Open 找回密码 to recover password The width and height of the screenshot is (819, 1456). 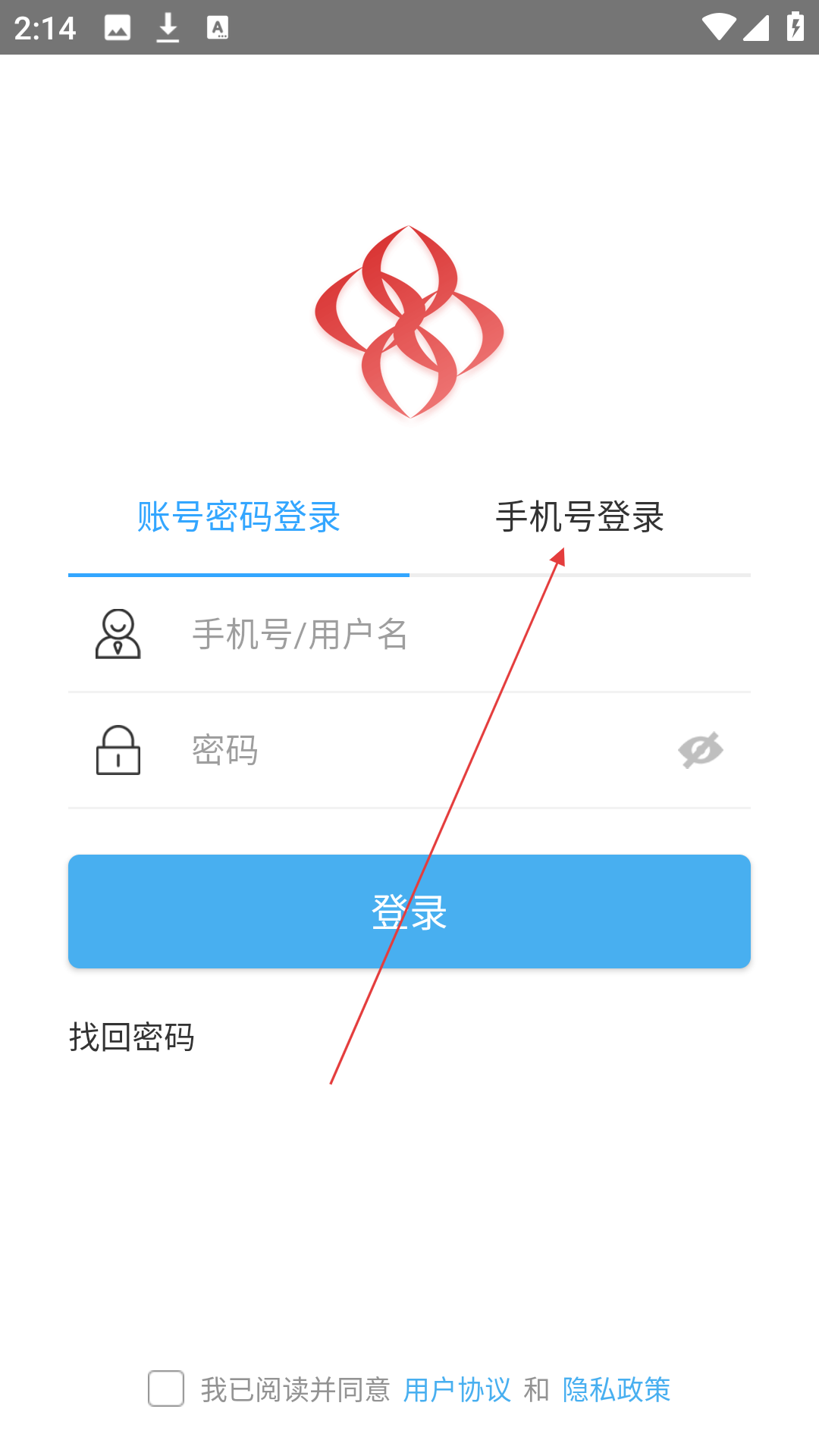click(132, 1037)
